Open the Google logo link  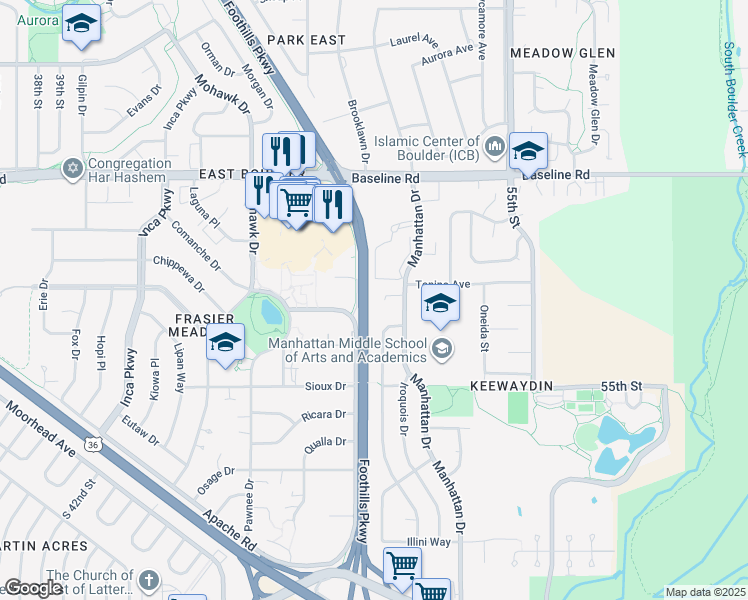33,589
